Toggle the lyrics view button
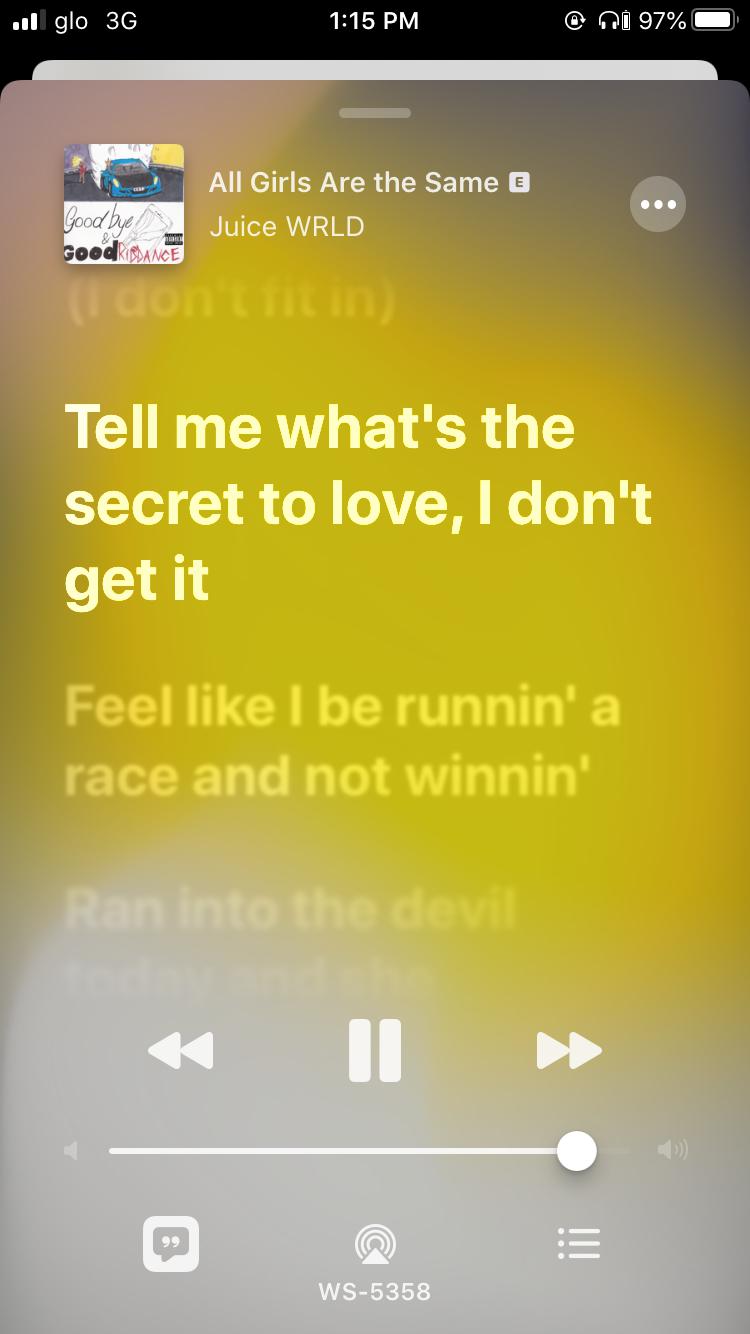The image size is (750, 1334). [x=171, y=1244]
